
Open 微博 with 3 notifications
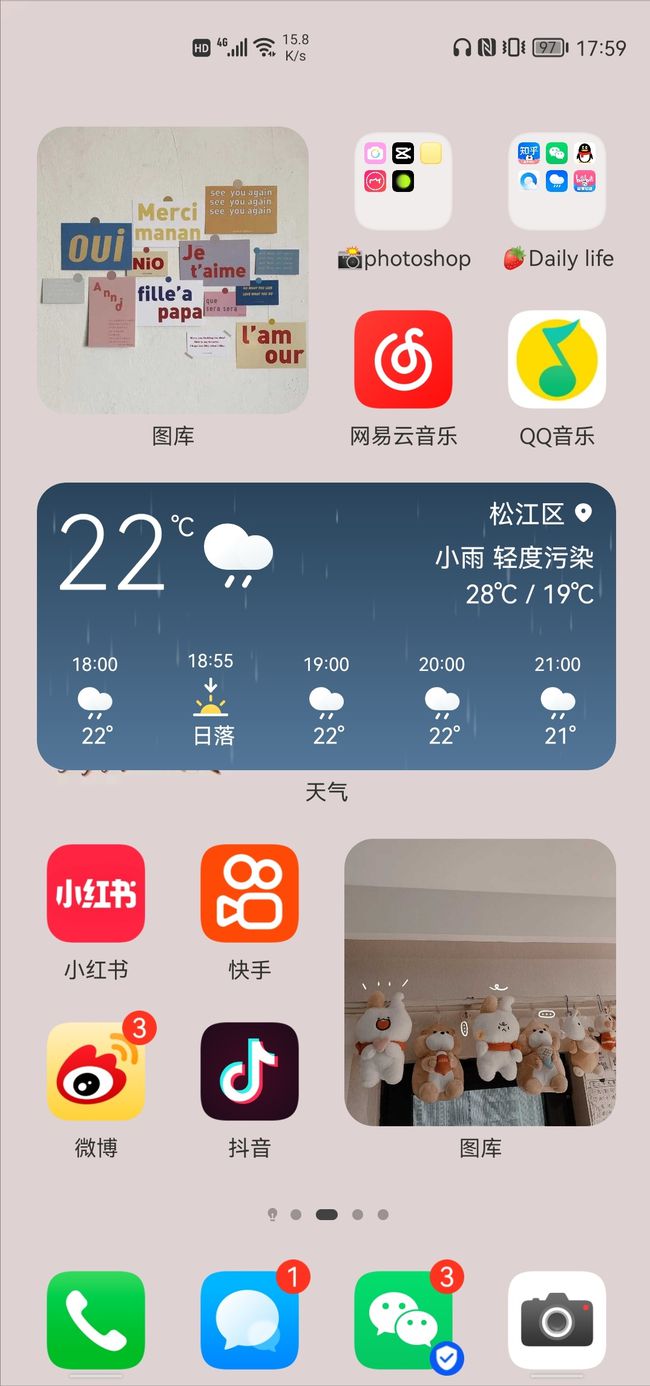(96, 1071)
